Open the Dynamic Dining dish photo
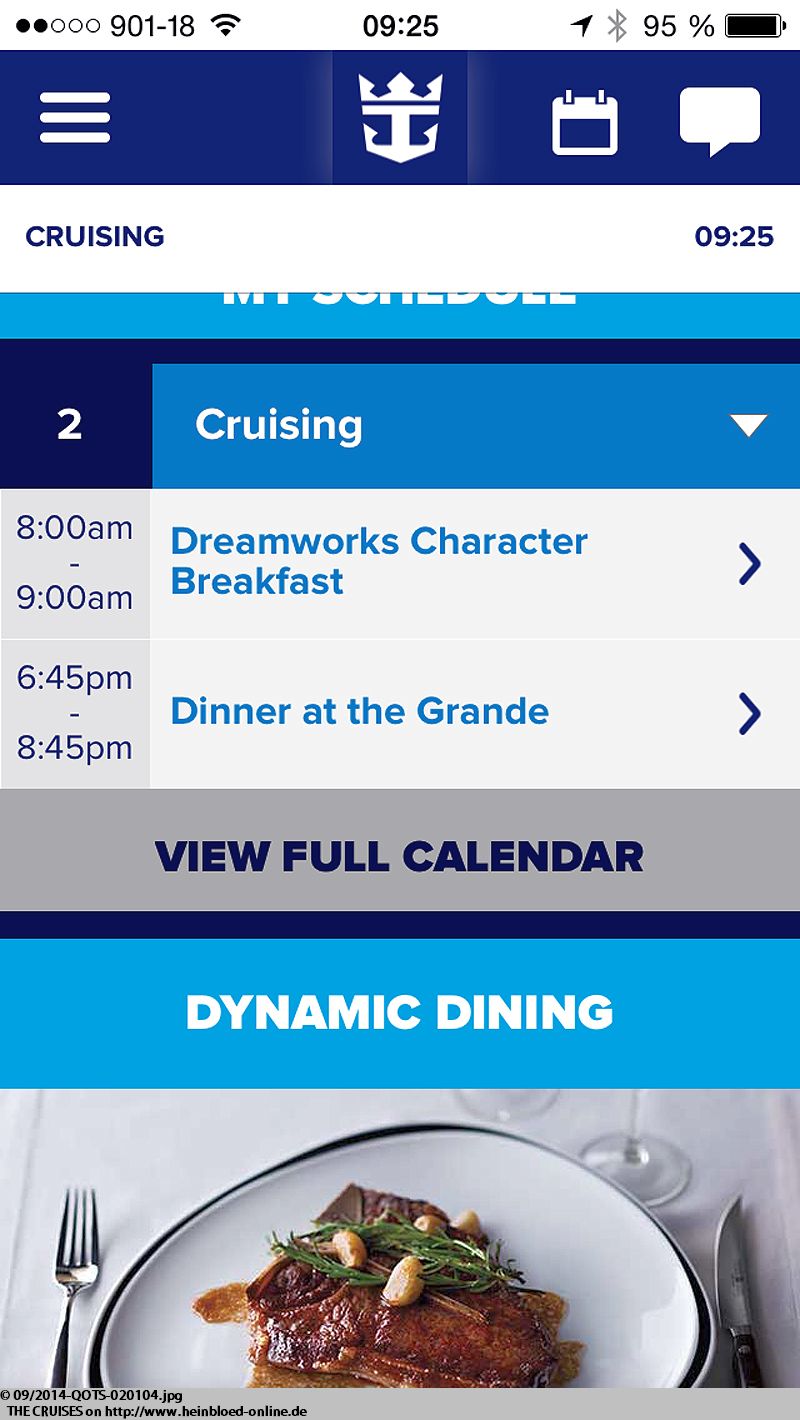This screenshot has width=800, height=1420. point(400,1238)
